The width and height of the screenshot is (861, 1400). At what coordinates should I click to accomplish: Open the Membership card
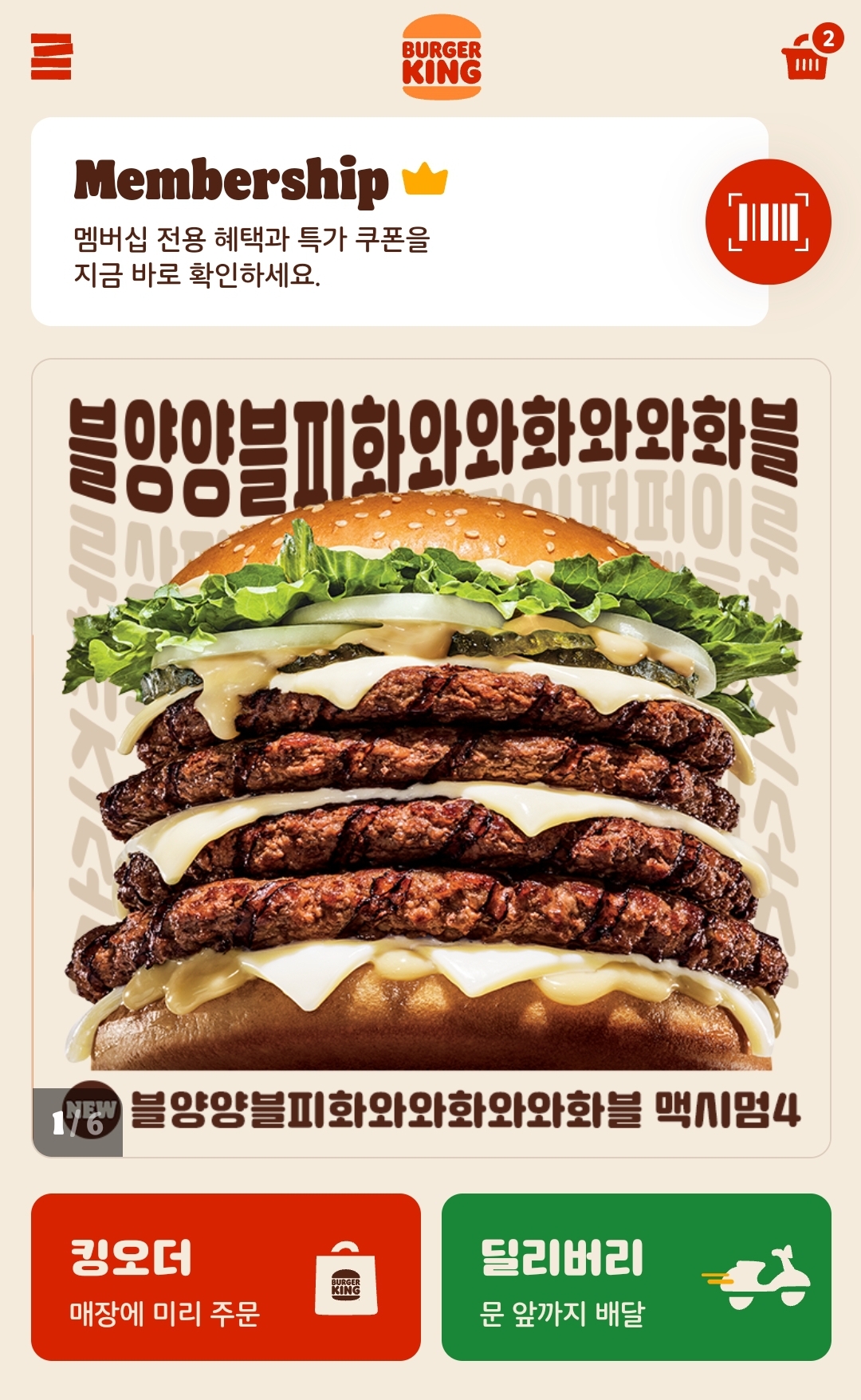point(399,222)
